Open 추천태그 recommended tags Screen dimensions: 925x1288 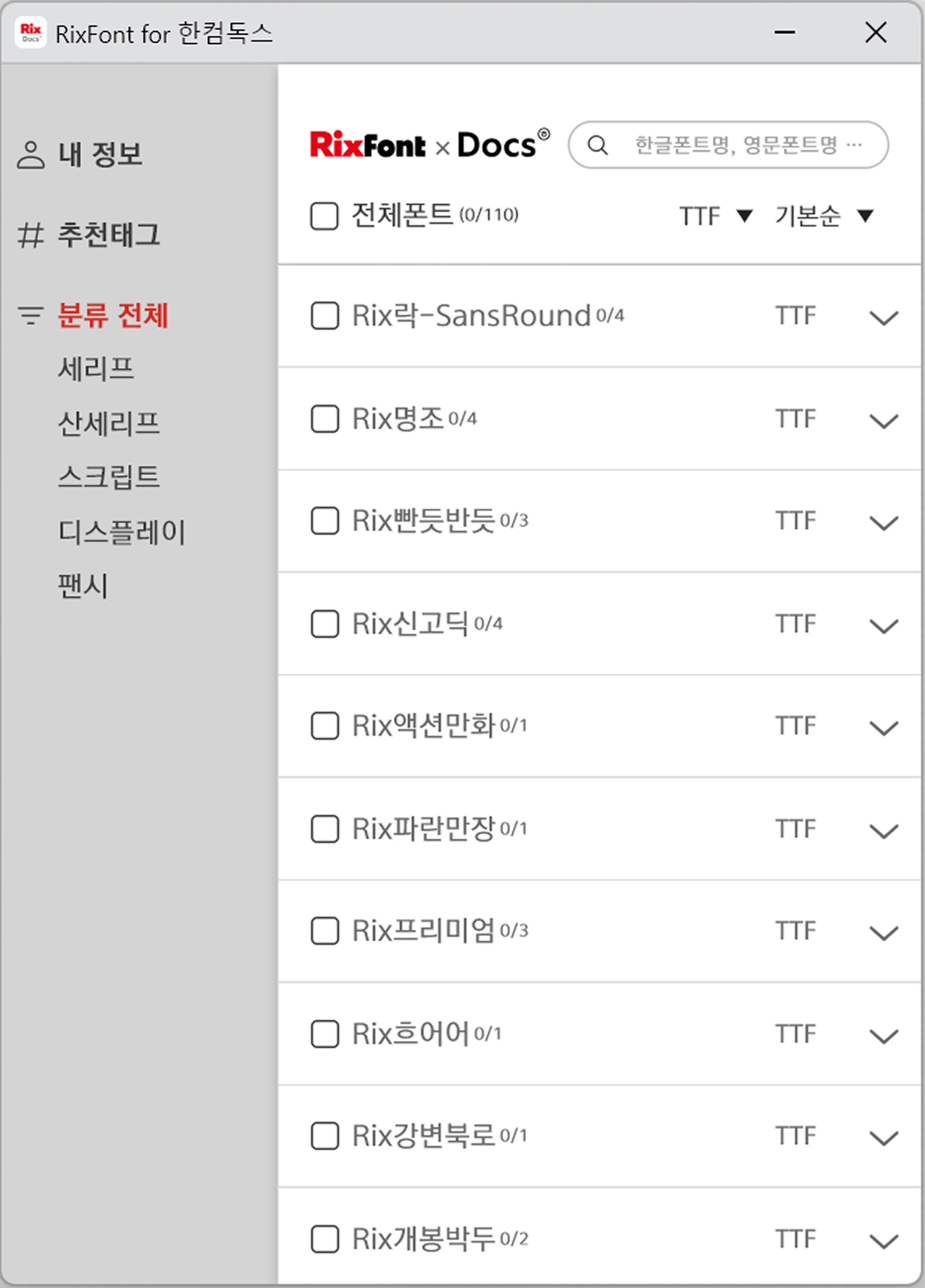[108, 235]
